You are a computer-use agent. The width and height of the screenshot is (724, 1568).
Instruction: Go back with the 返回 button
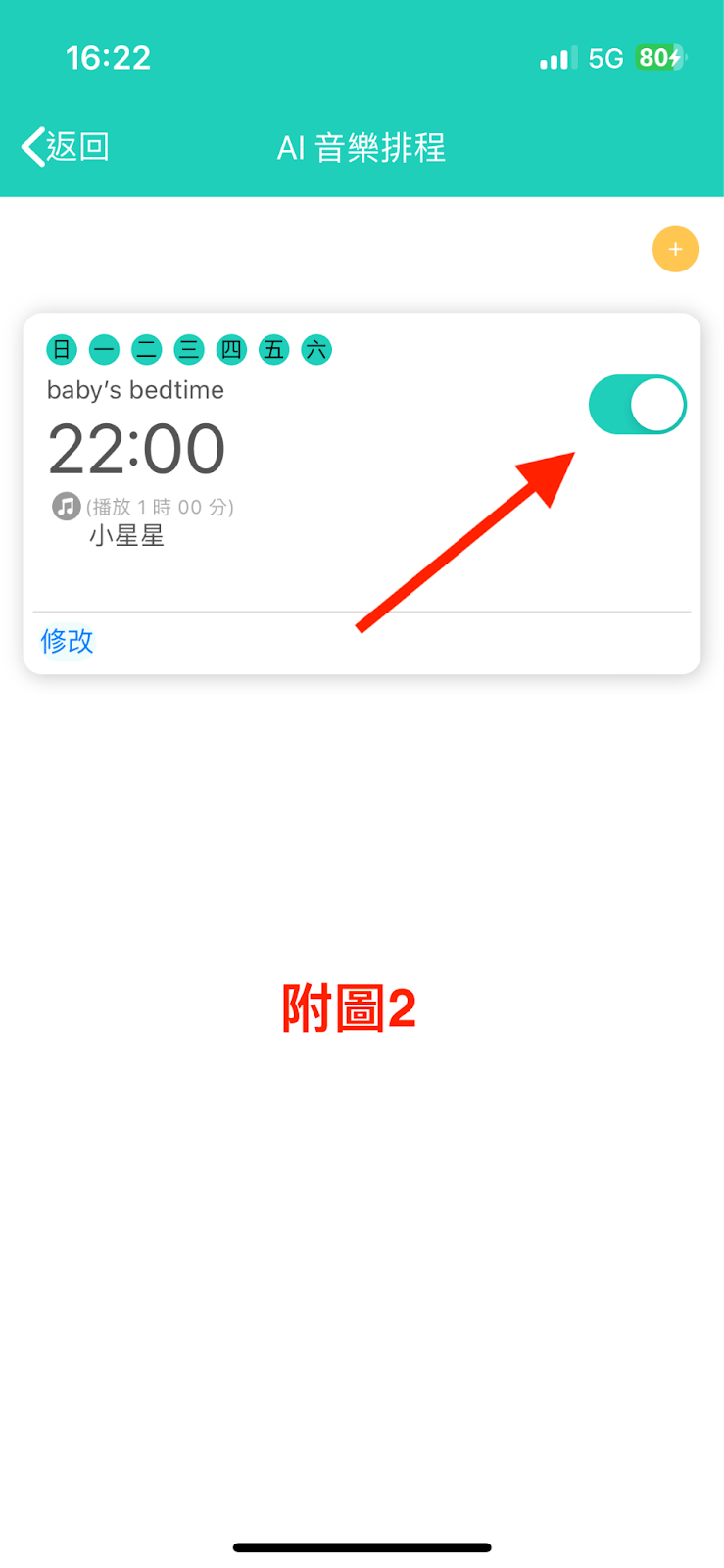coord(66,147)
